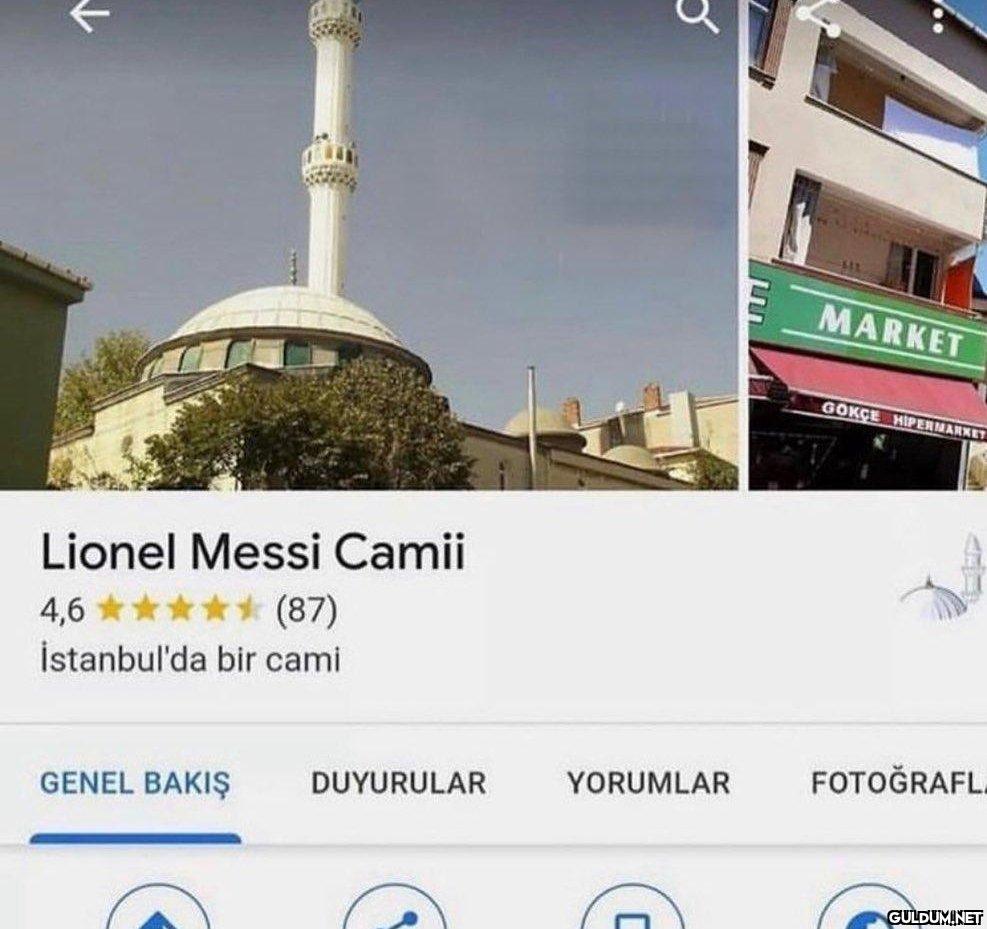Switch to the Genel Bakış tab
The width and height of the screenshot is (987, 929).
coord(135,783)
